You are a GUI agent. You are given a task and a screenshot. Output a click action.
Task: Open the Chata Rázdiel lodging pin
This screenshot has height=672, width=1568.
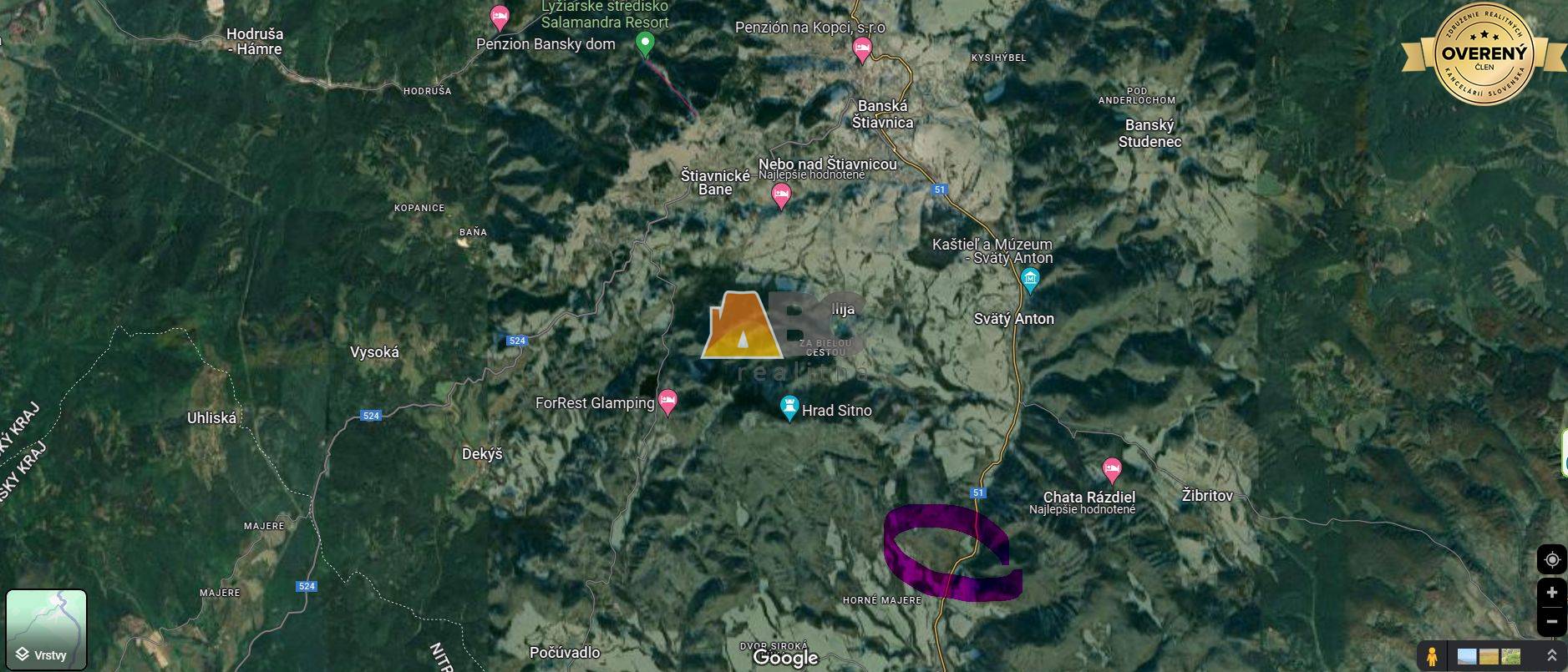tap(1111, 470)
